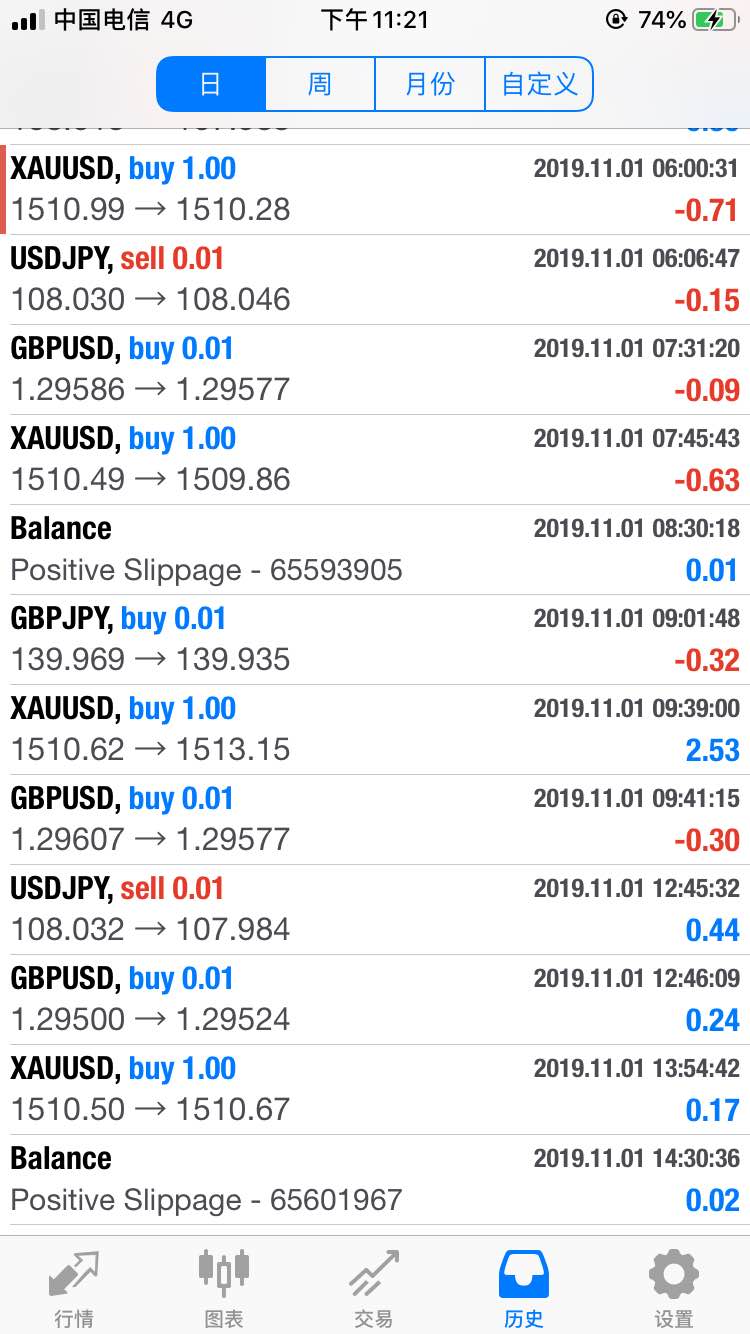Choose the 自定义 custom period
750x1334 pixels.
pyautogui.click(x=539, y=84)
